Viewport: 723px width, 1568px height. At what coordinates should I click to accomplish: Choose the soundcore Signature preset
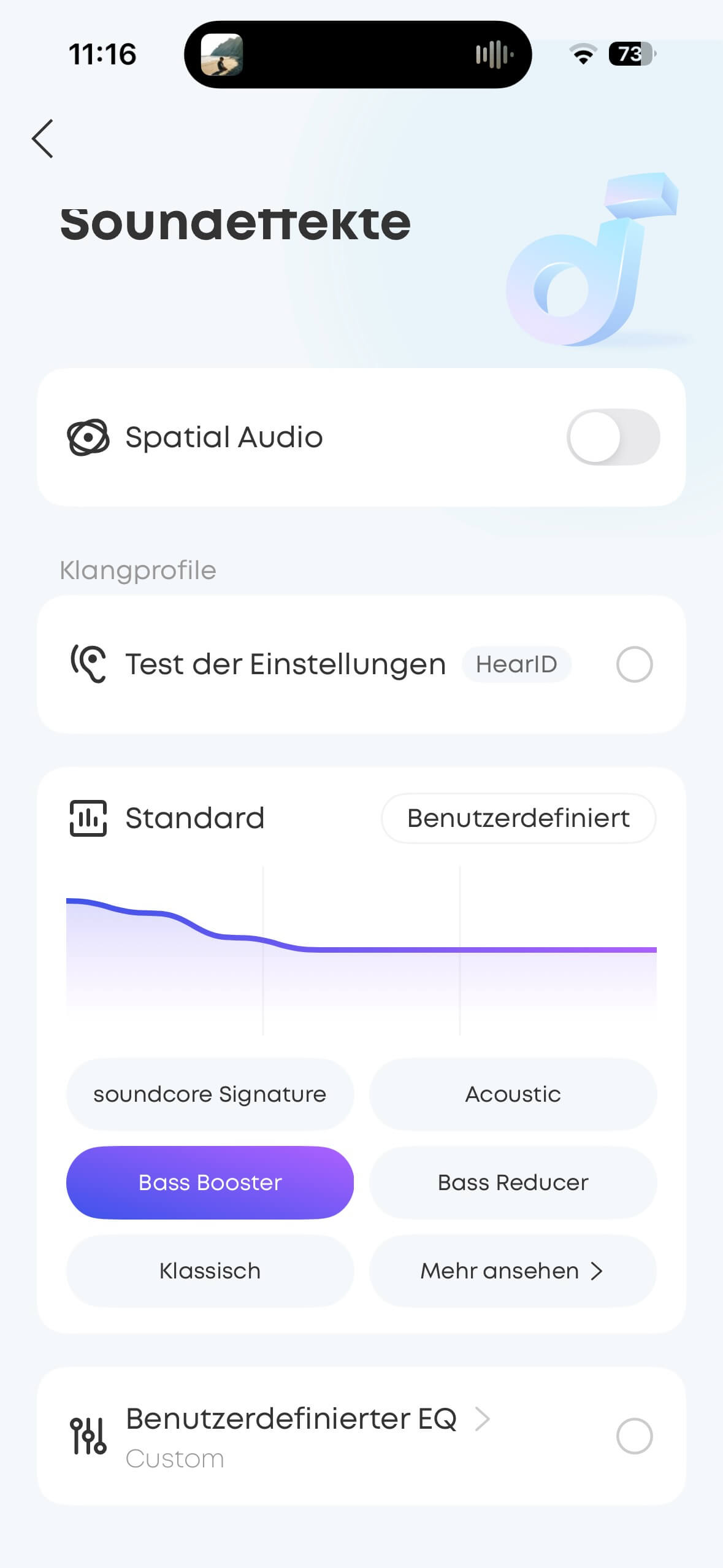[210, 1094]
